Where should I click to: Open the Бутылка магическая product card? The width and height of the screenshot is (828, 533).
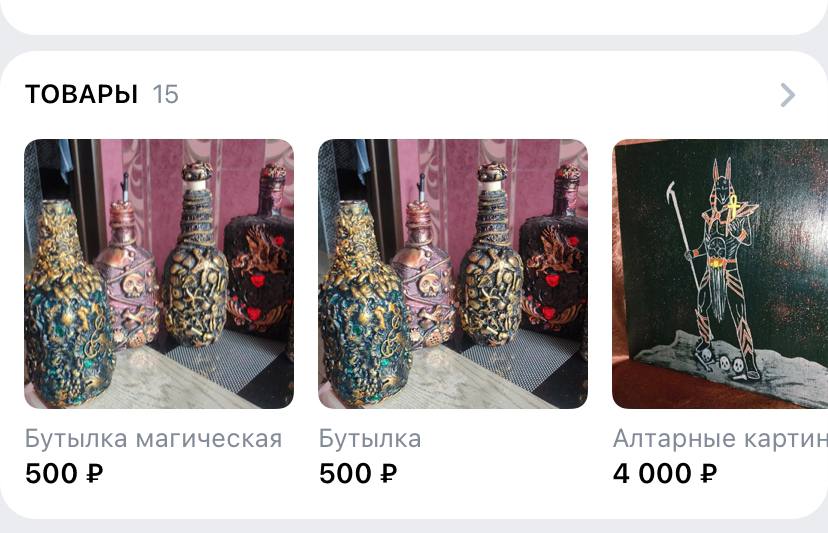click(x=159, y=273)
